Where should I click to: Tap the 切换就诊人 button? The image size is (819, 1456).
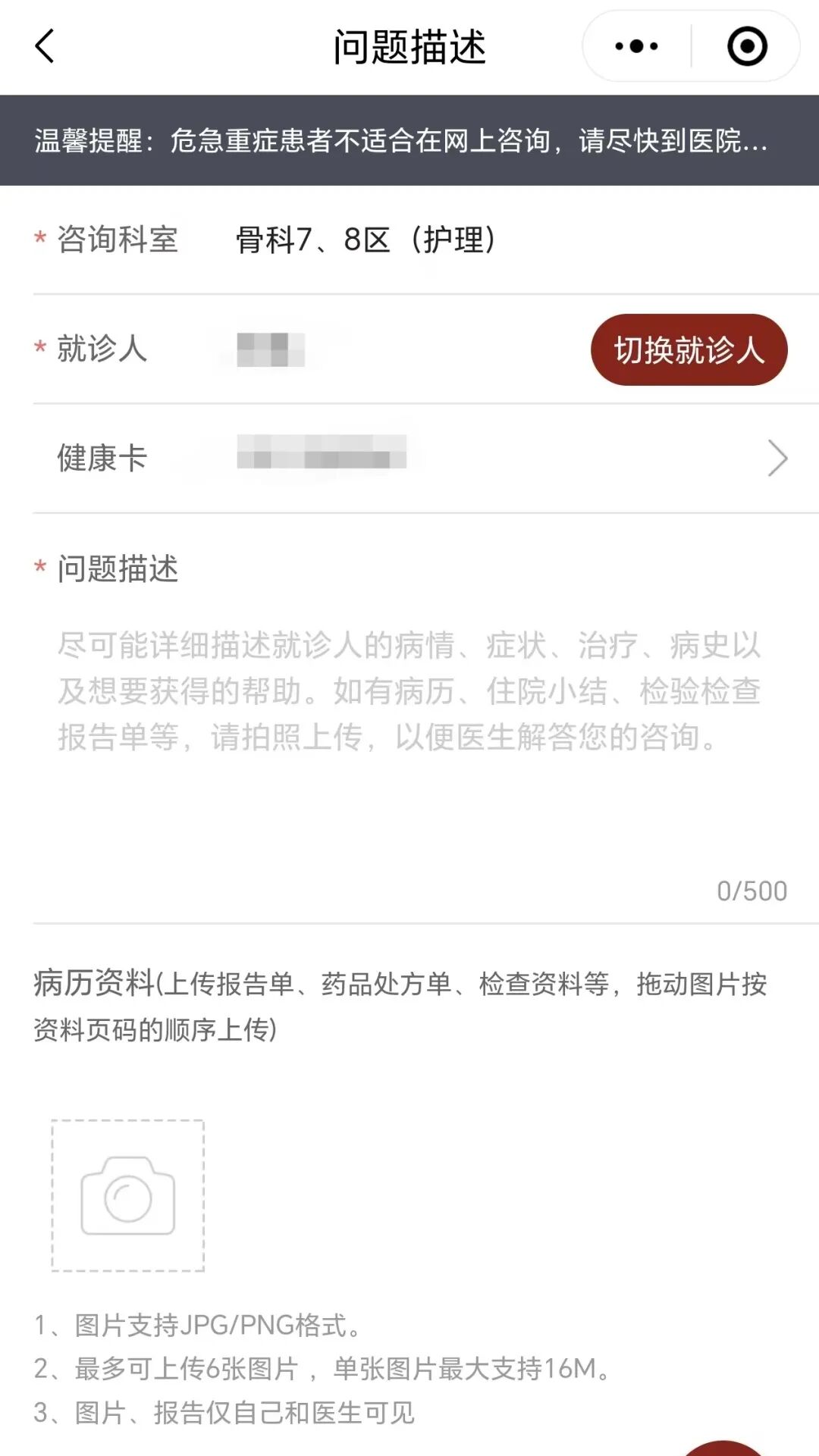[689, 349]
